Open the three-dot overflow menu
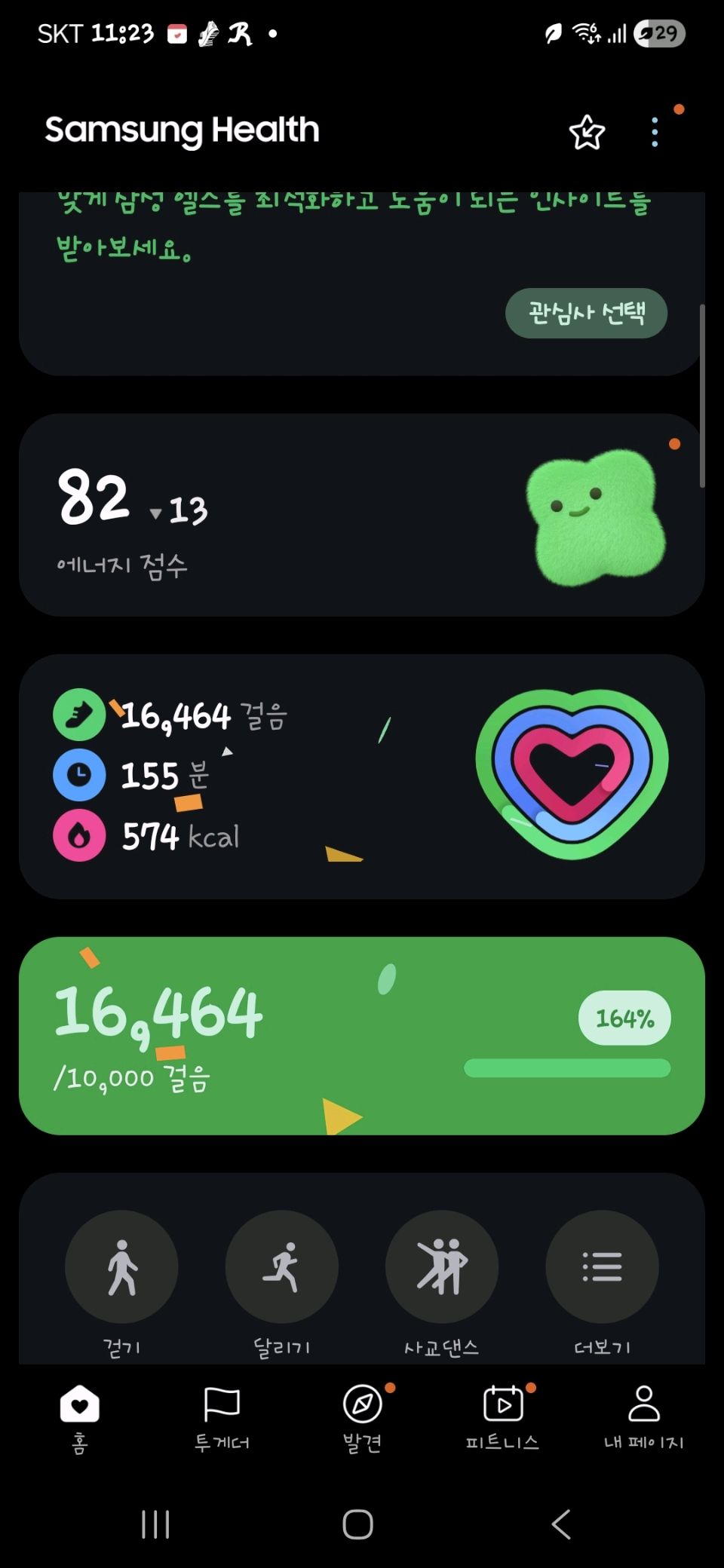Viewport: 724px width, 1568px height. click(655, 133)
